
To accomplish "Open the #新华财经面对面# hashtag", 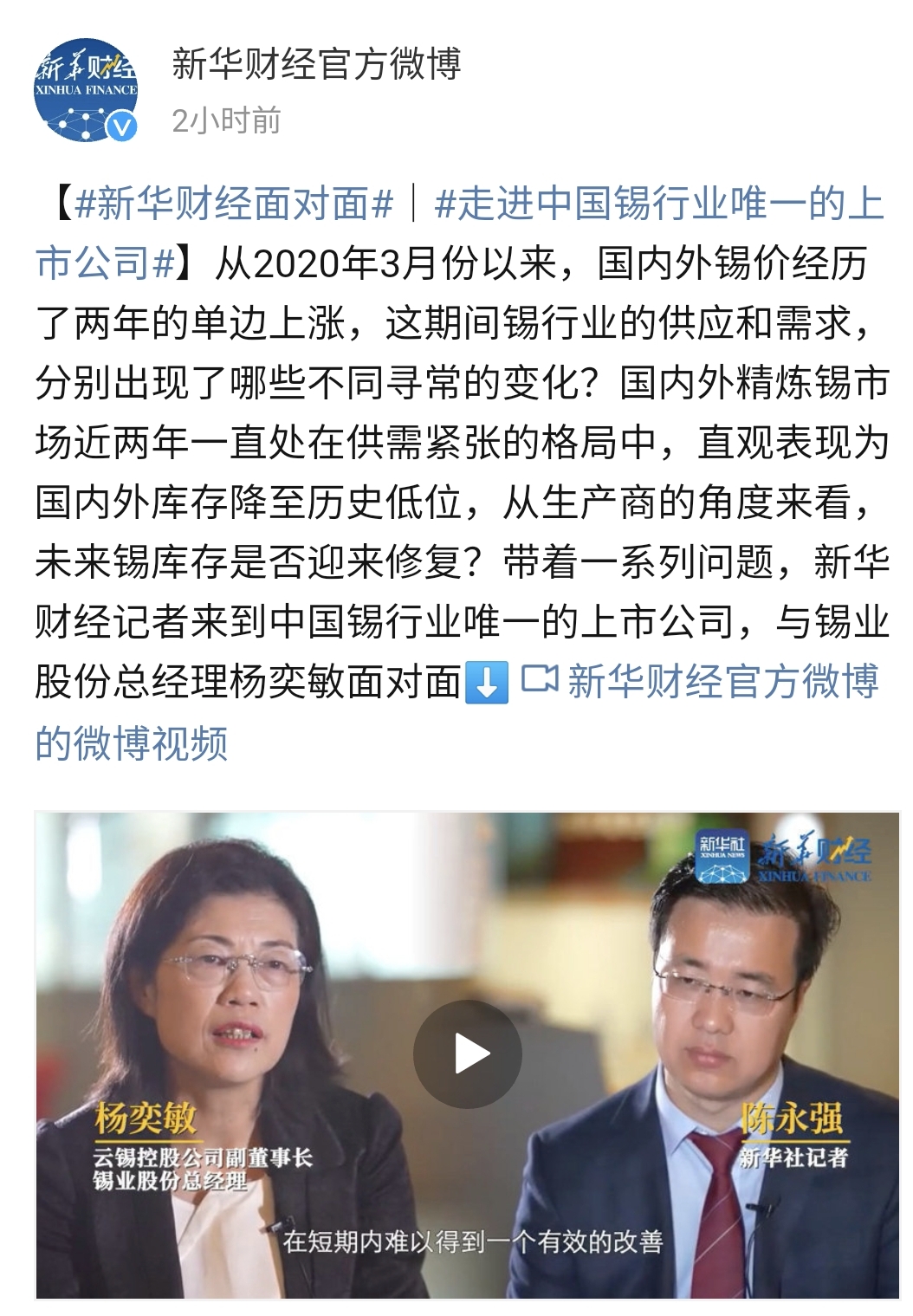I will point(234,205).
